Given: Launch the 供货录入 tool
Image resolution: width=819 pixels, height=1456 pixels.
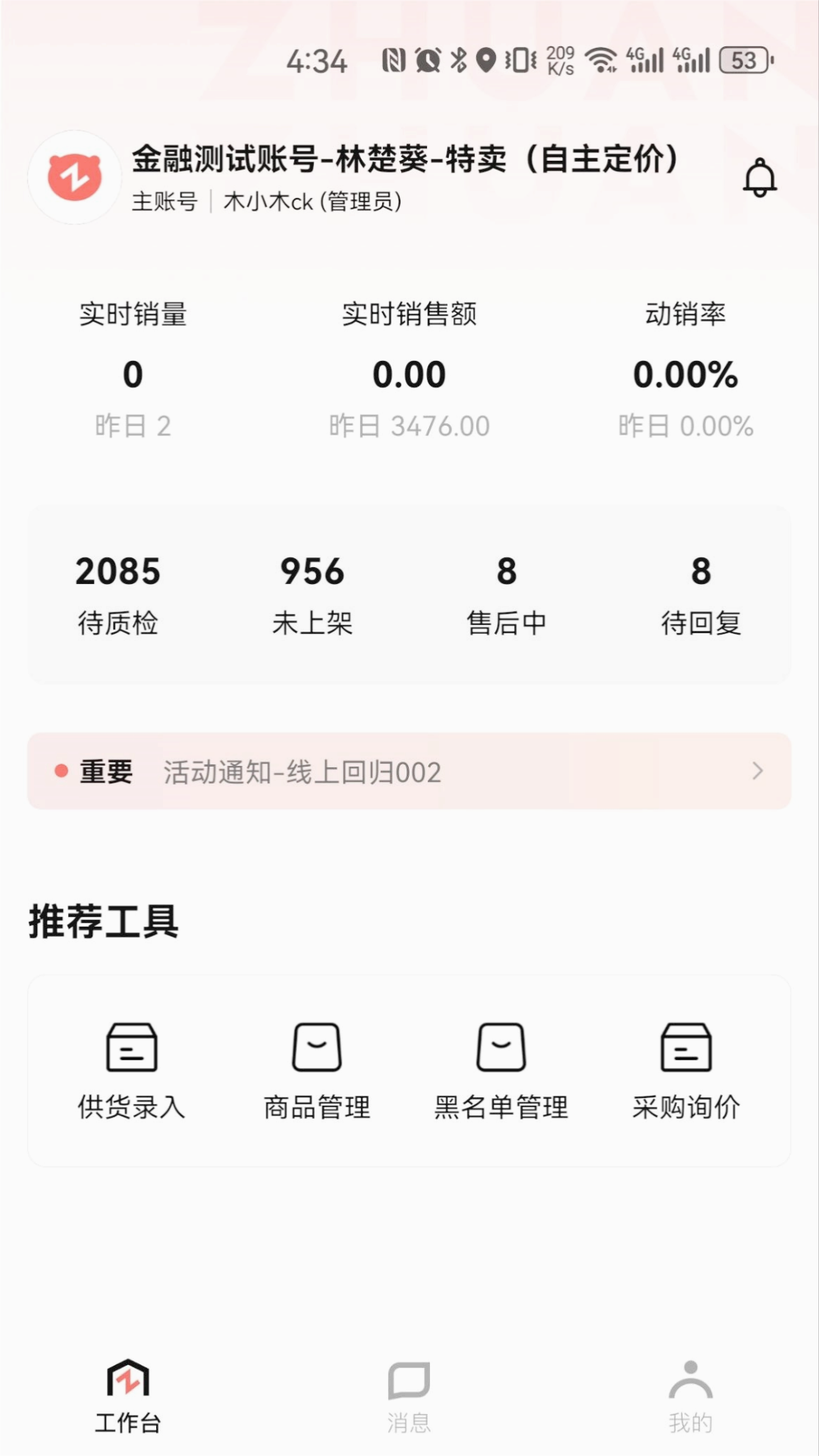Looking at the screenshot, I should coord(132,1071).
